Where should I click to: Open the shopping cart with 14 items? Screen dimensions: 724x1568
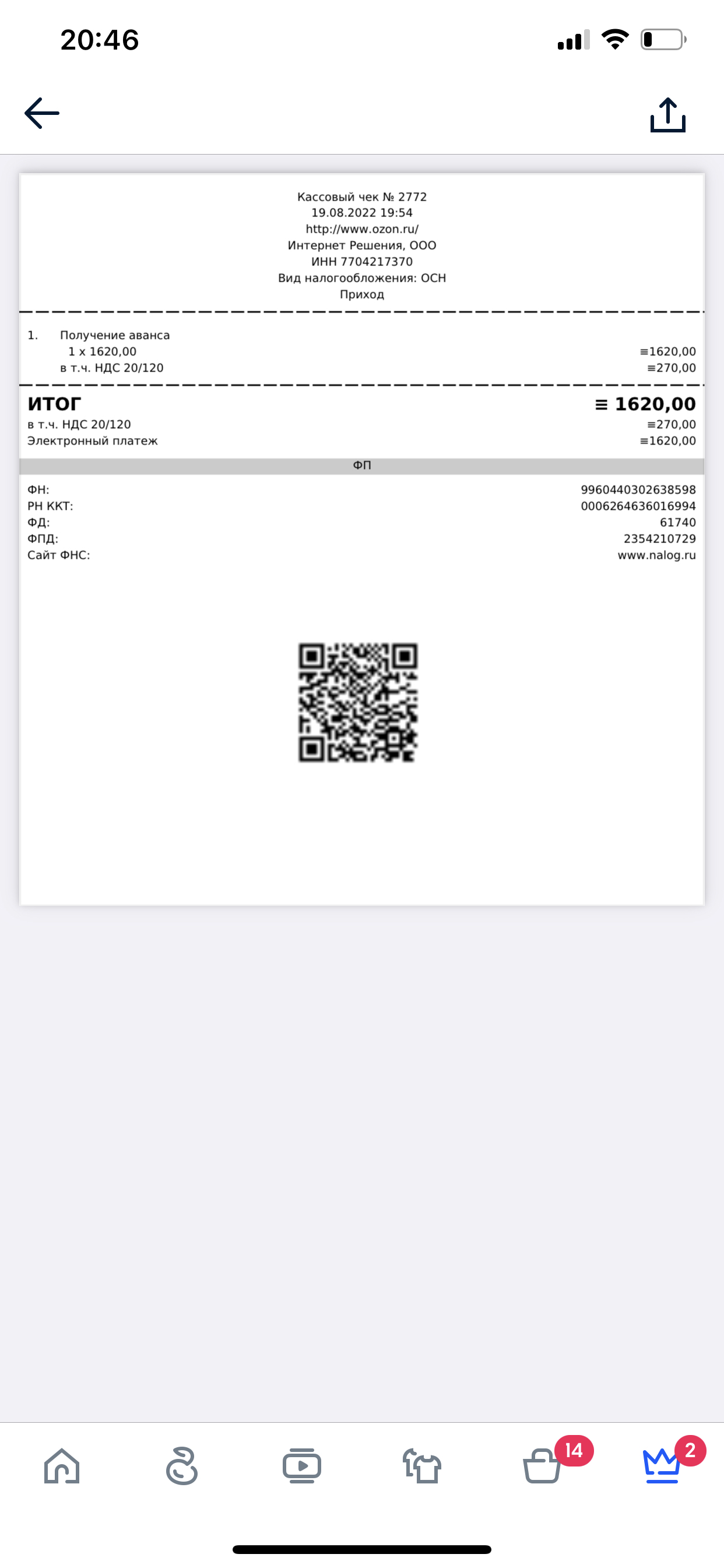click(x=542, y=1466)
